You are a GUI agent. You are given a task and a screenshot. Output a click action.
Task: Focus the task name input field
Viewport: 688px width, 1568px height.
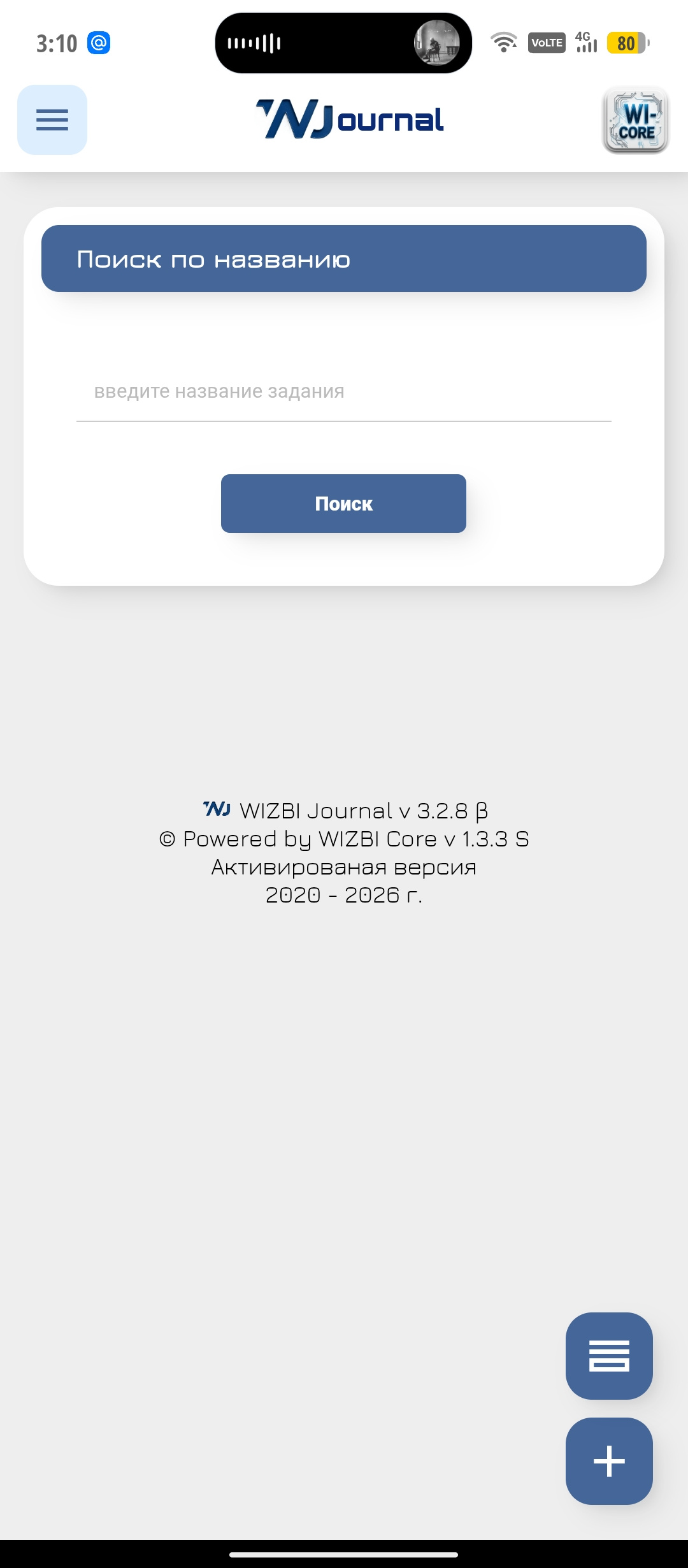344,392
